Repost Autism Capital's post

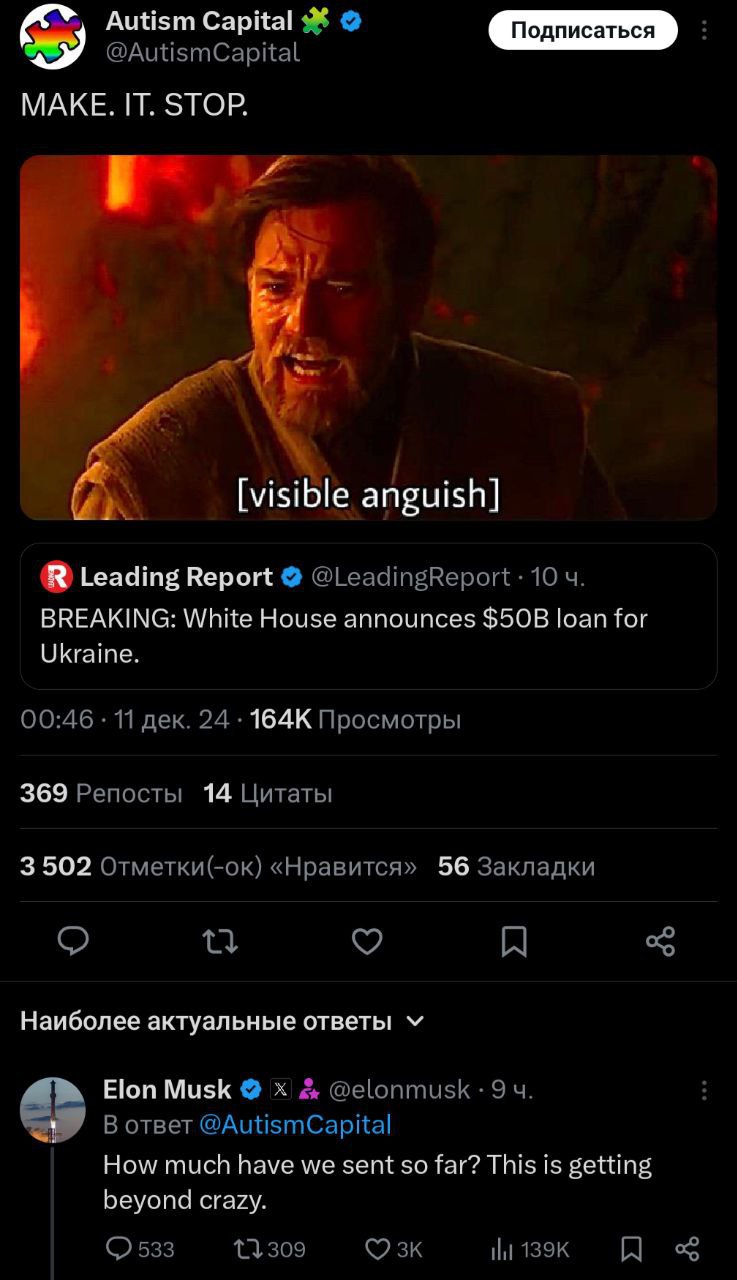[220, 941]
